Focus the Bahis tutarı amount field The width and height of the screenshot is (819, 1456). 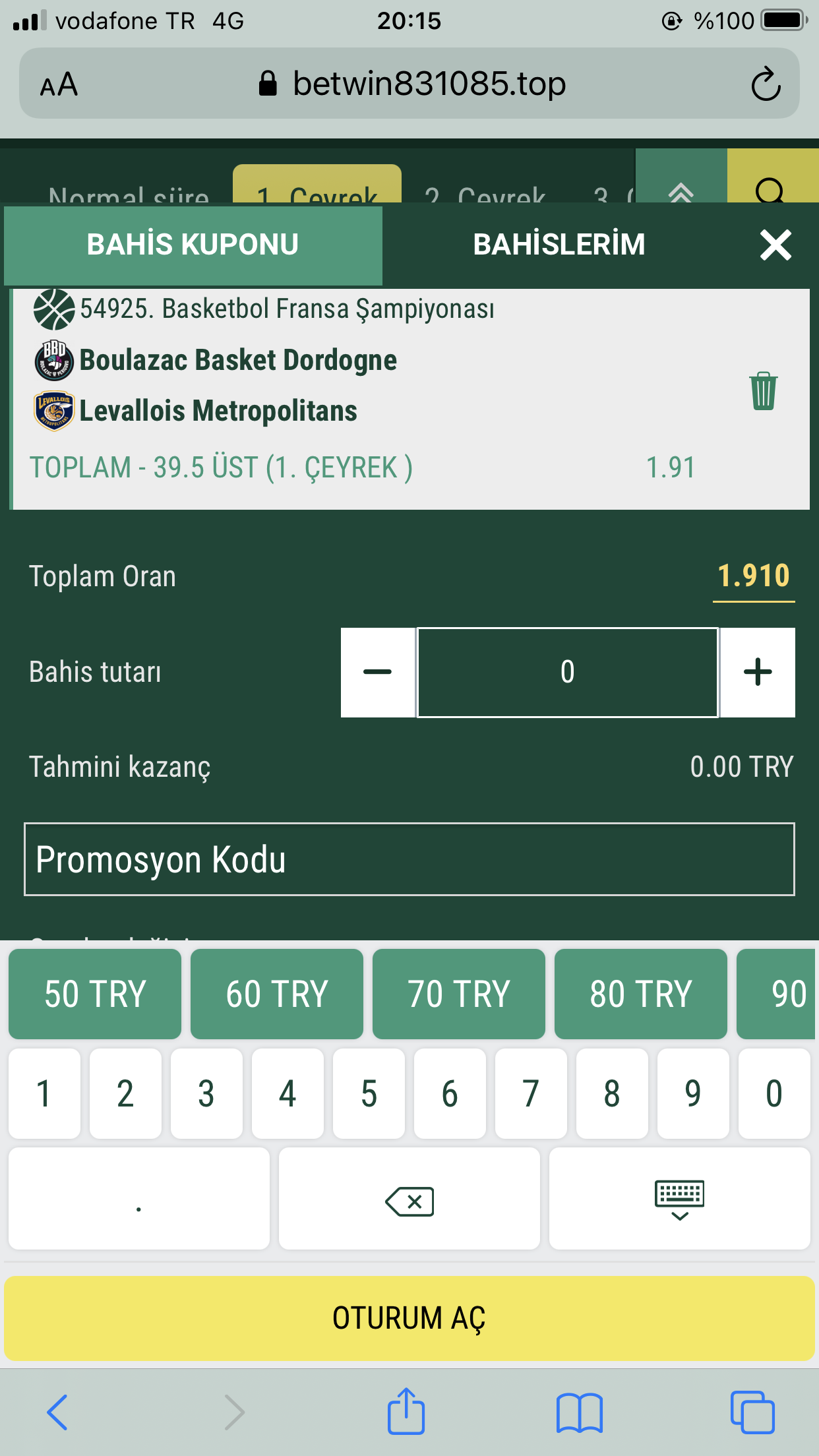567,672
